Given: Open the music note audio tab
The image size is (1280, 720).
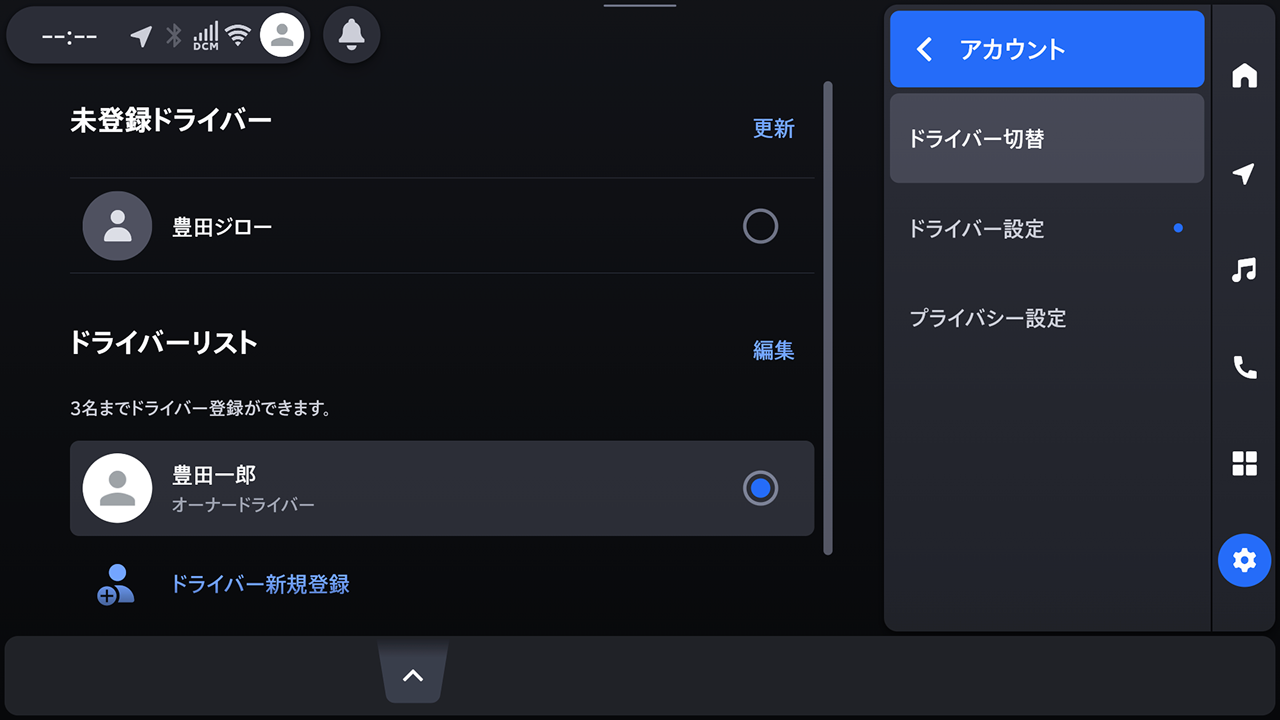Looking at the screenshot, I should point(1244,270).
